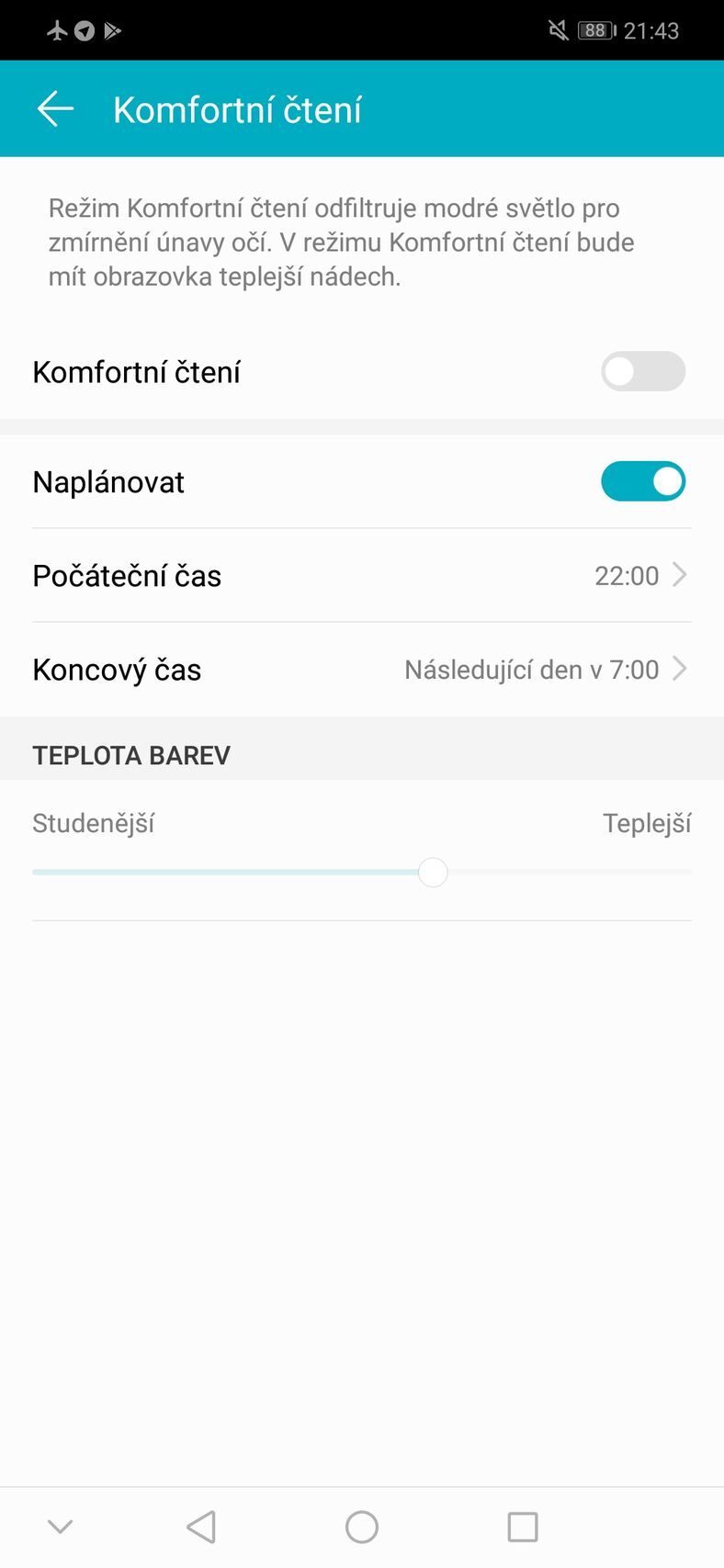The image size is (724, 1568).
Task: Open Koncový čas setting
Action: [361, 670]
